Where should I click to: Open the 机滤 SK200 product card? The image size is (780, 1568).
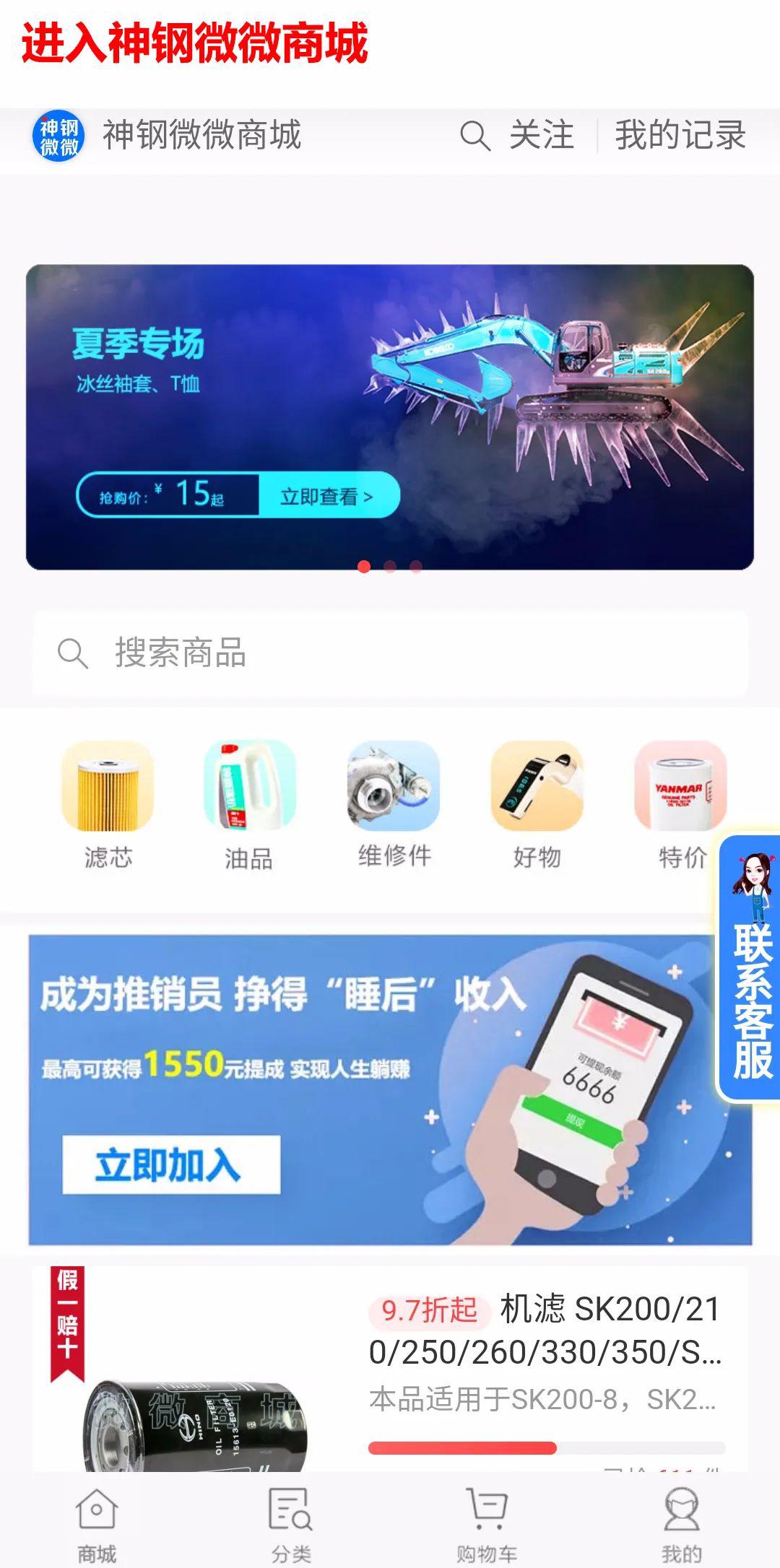point(390,1369)
